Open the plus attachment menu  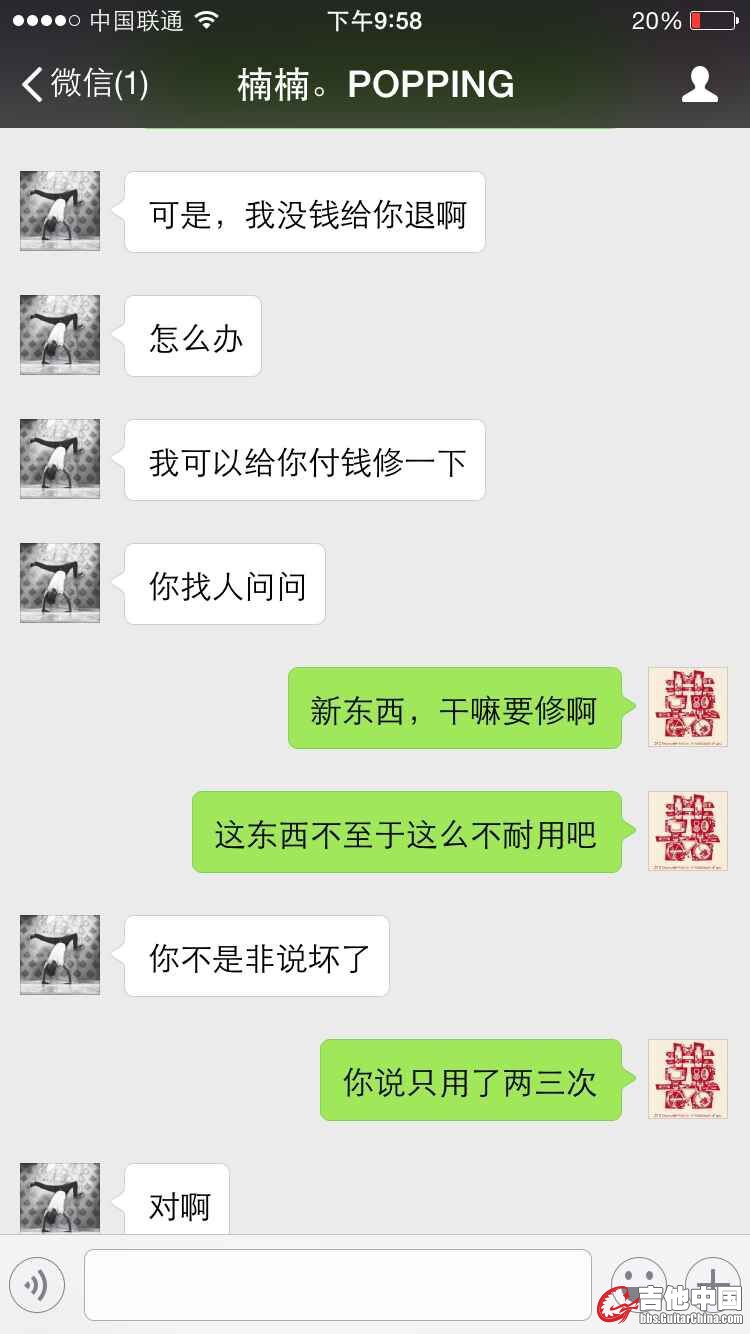tap(712, 1278)
